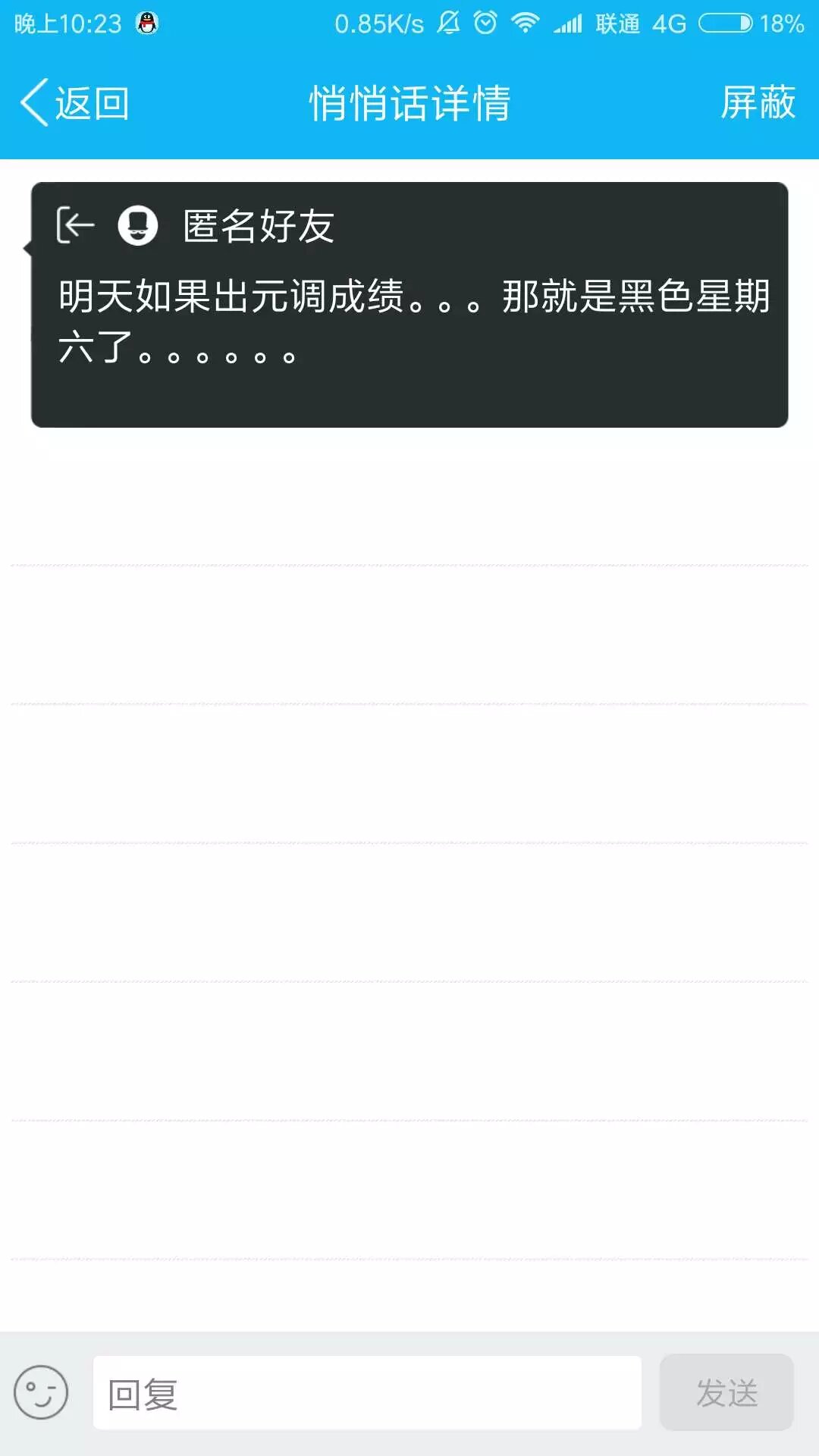
Task: Open the emoji picker smiley
Action: click(41, 1392)
